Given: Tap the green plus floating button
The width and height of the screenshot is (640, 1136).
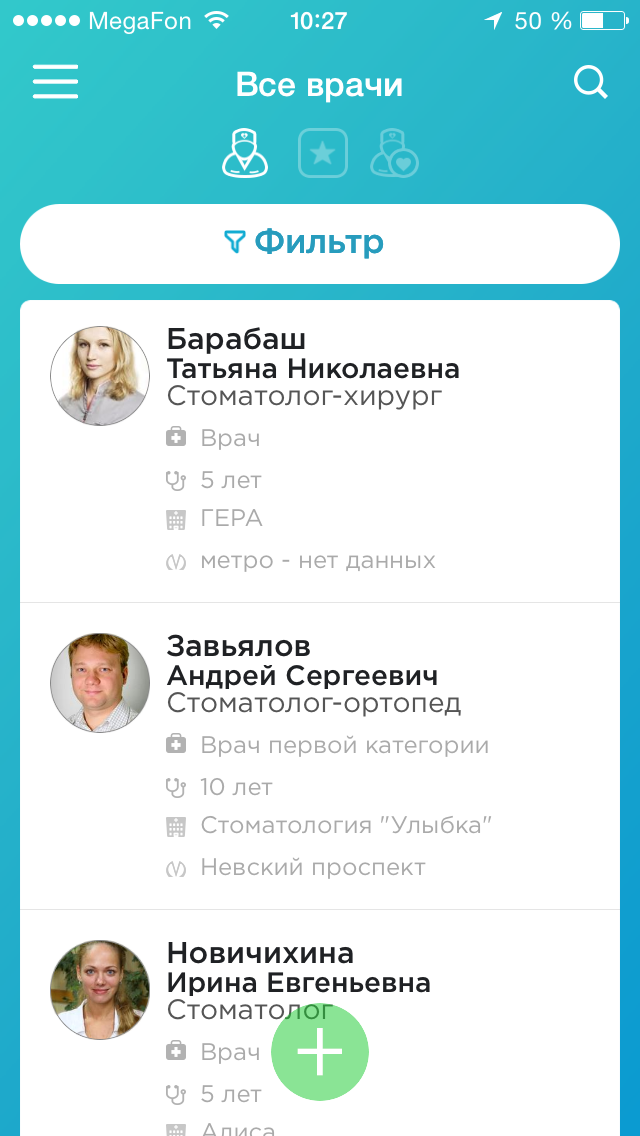Looking at the screenshot, I should 320,1053.
